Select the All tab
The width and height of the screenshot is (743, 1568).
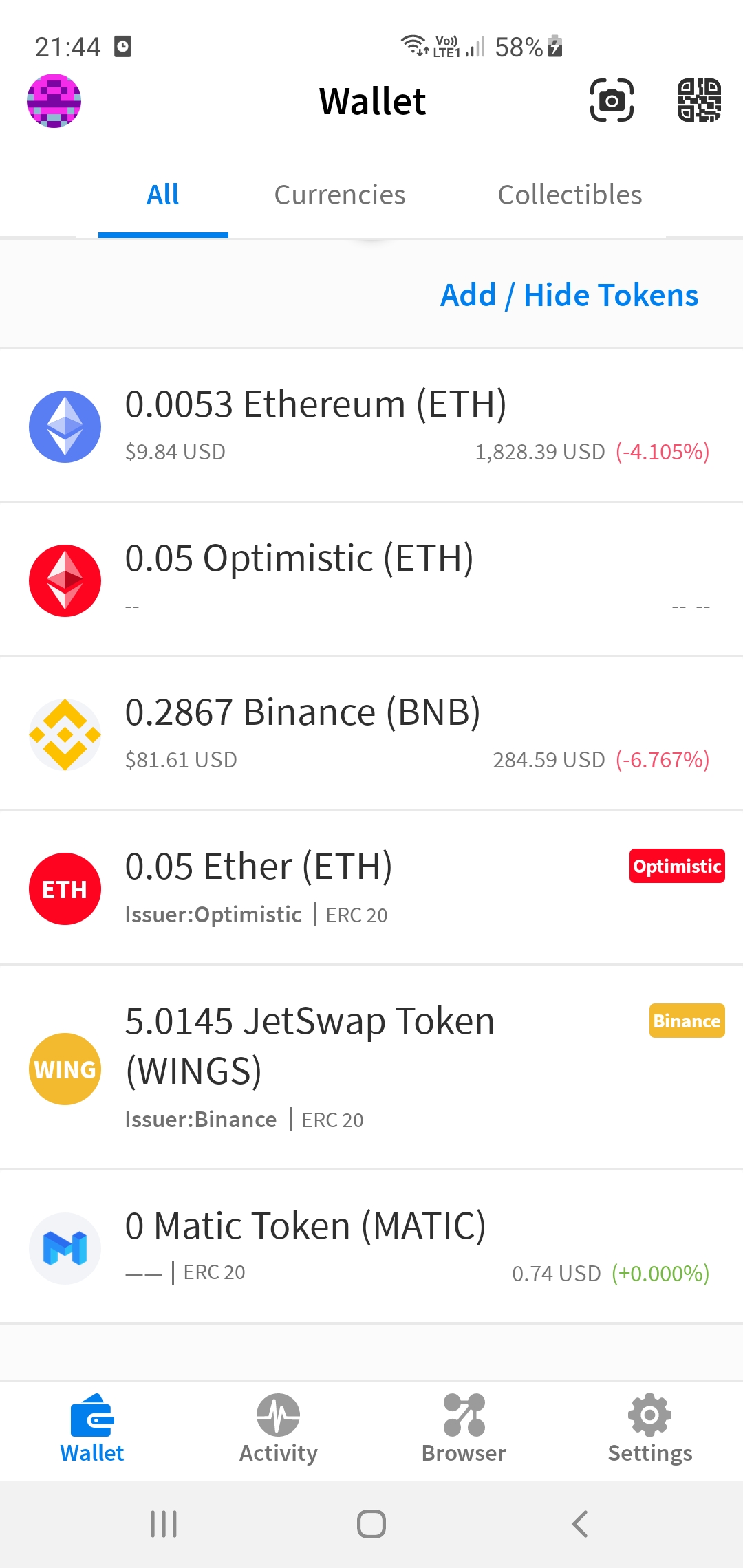tap(162, 195)
